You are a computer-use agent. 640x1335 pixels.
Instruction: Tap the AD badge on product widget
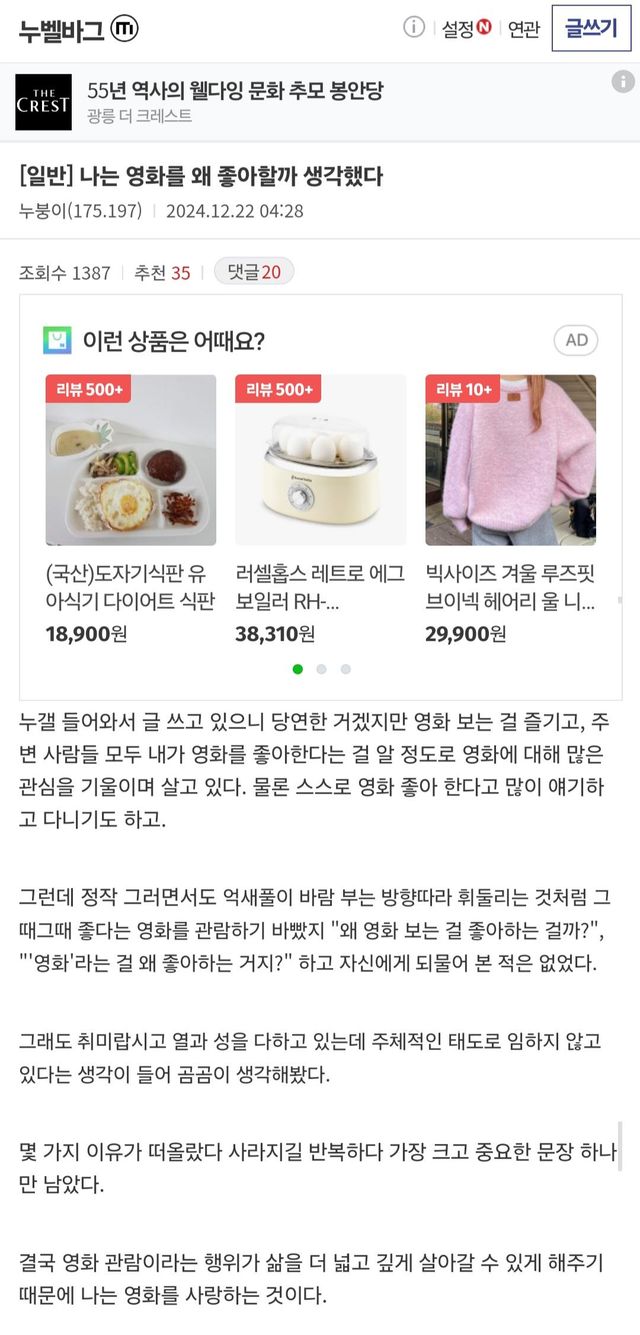[576, 340]
